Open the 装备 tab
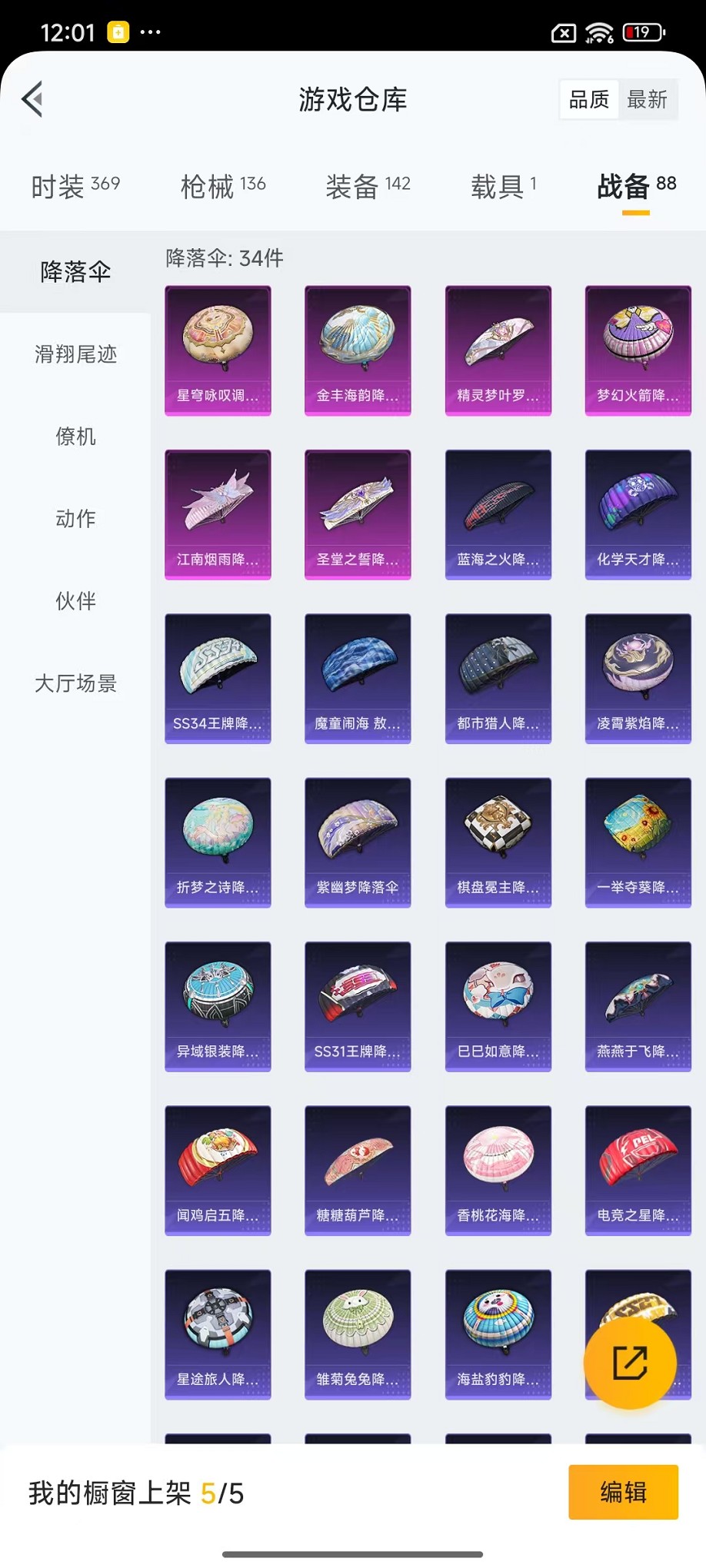The width and height of the screenshot is (706, 1568). point(368,186)
